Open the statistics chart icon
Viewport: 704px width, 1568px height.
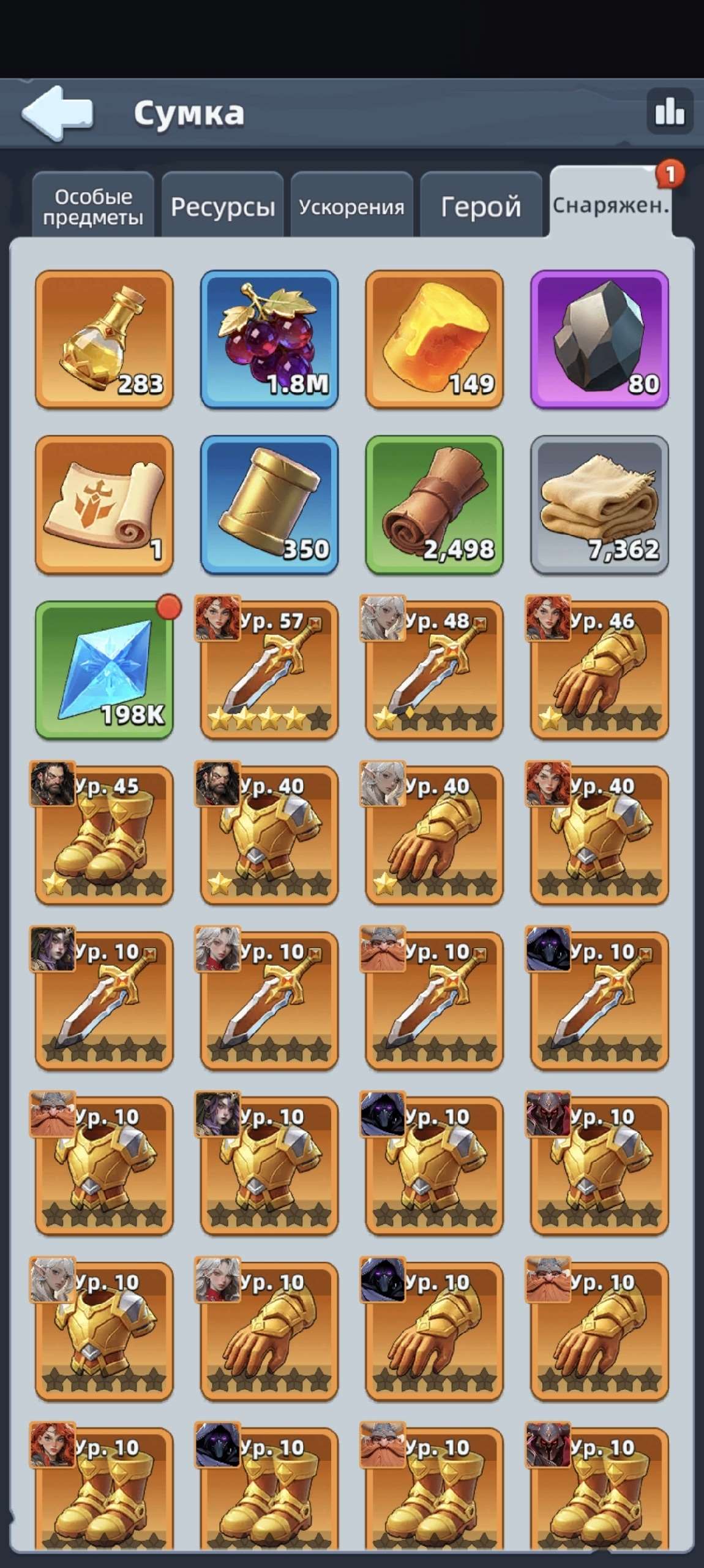tap(670, 111)
